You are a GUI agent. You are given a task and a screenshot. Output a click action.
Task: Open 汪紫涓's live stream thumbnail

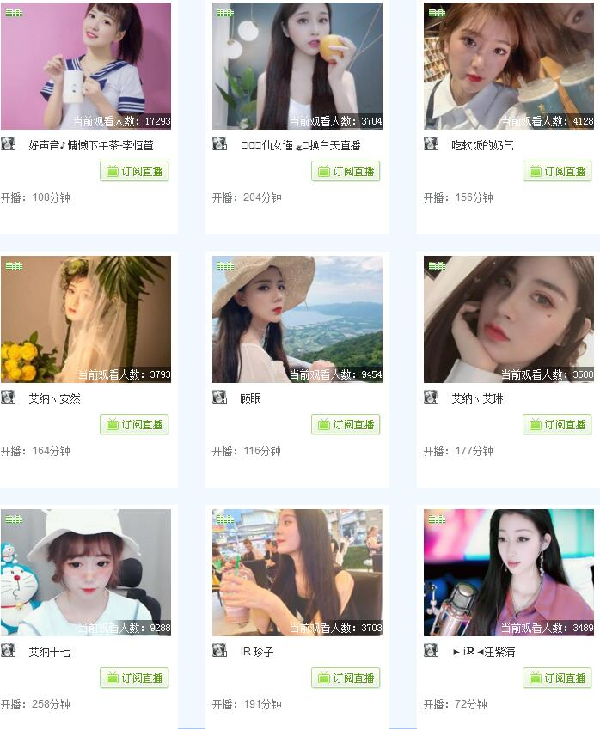click(x=509, y=572)
